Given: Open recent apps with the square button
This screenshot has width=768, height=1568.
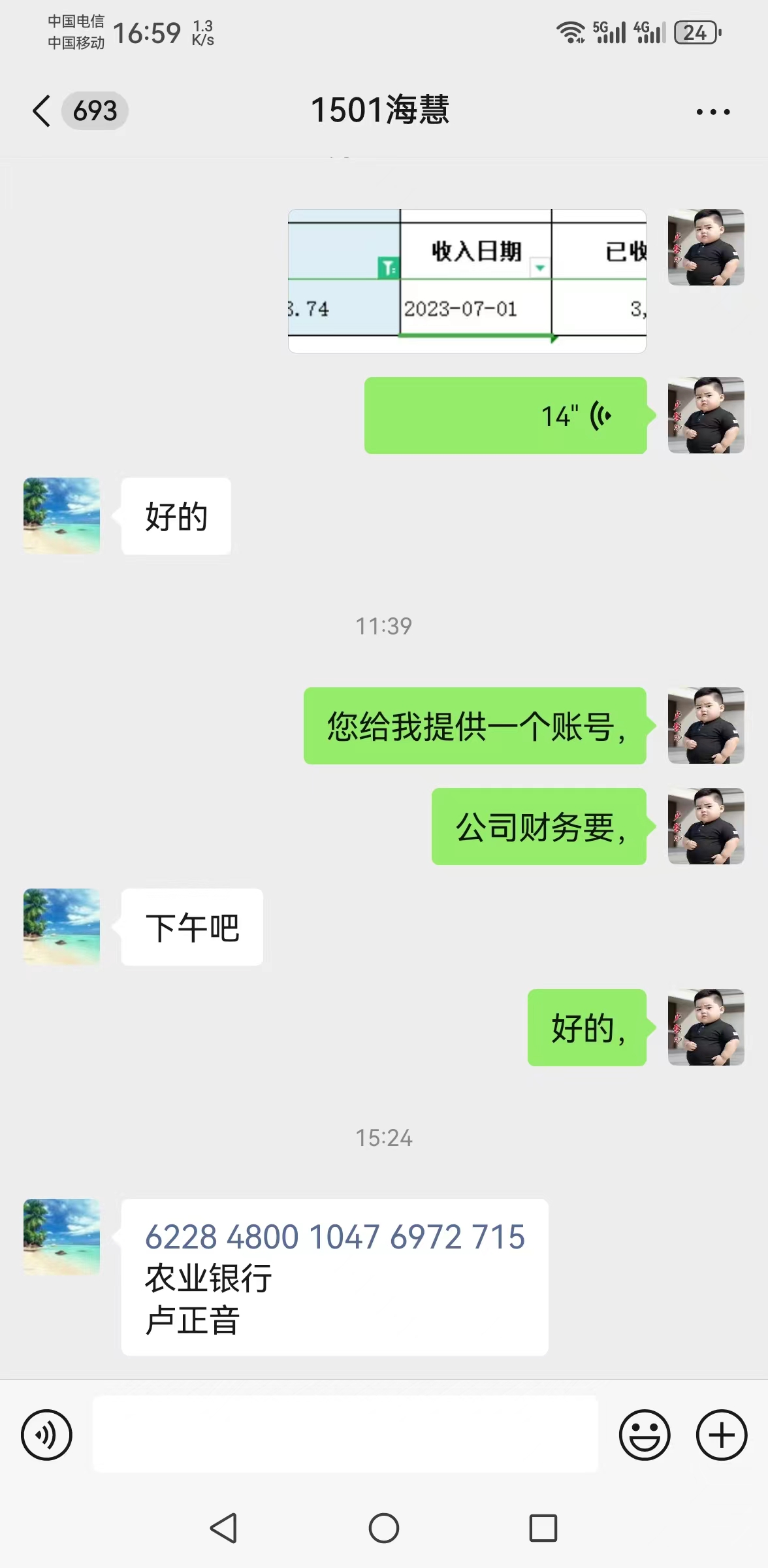Looking at the screenshot, I should coord(543,1528).
